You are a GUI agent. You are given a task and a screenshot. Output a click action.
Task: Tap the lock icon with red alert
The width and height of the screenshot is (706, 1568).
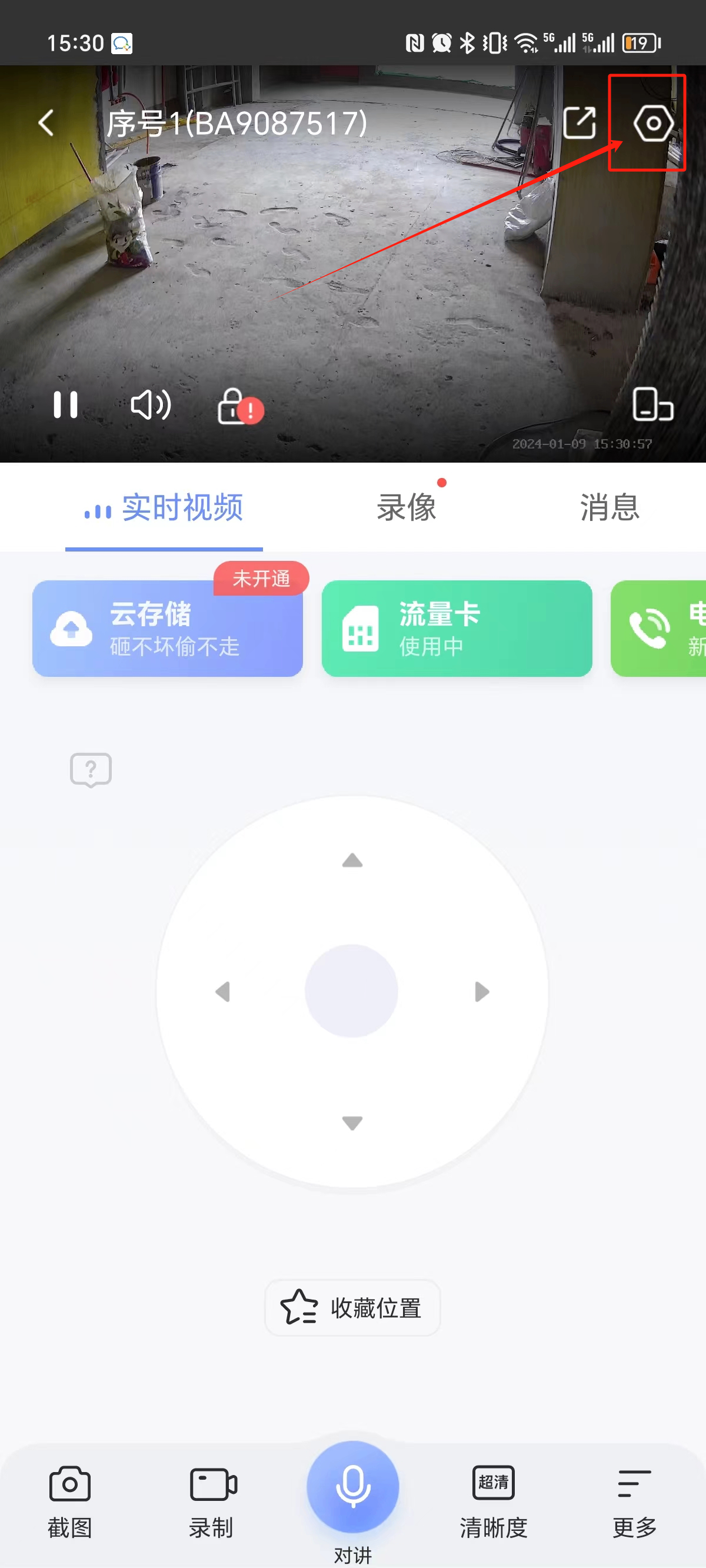239,407
